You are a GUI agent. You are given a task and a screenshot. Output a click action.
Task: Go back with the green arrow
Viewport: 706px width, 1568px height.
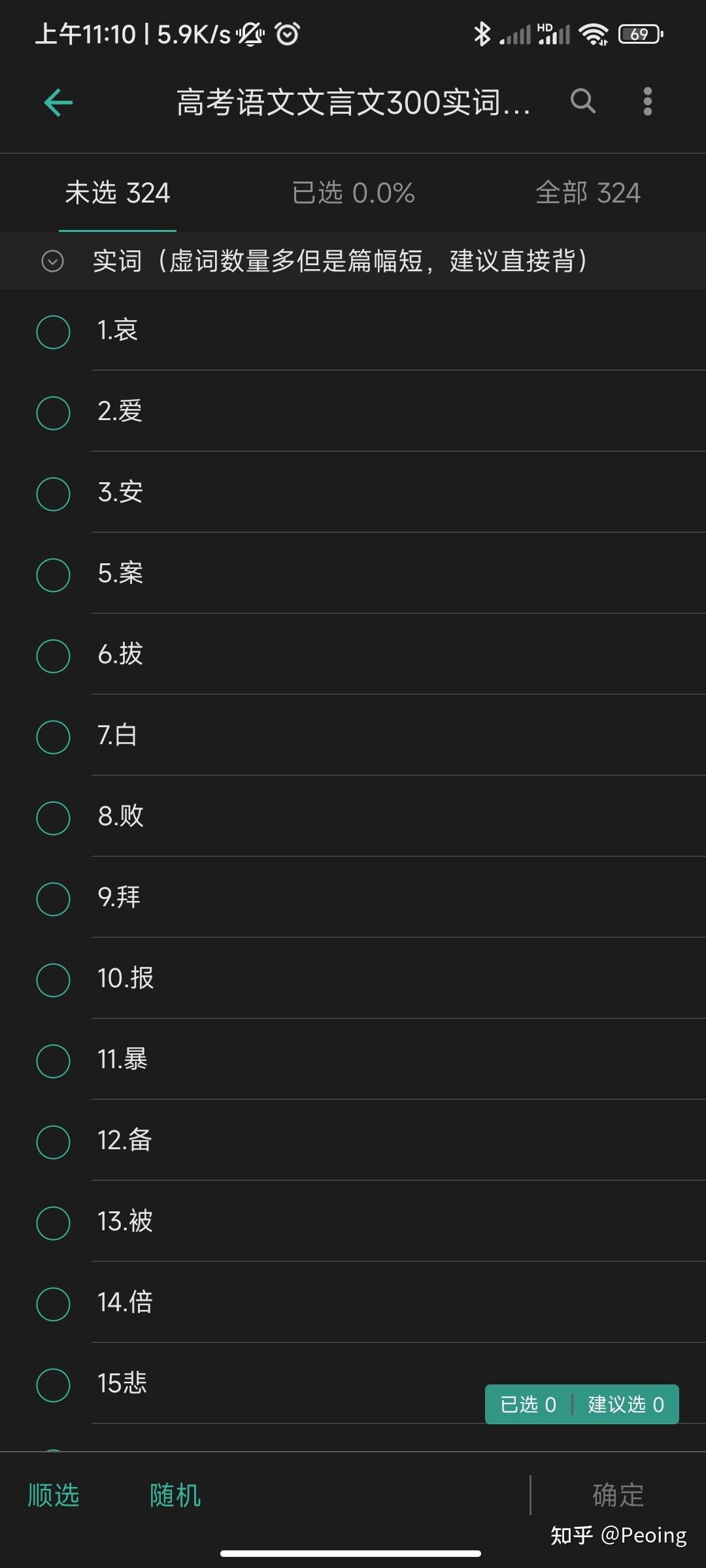(x=58, y=103)
